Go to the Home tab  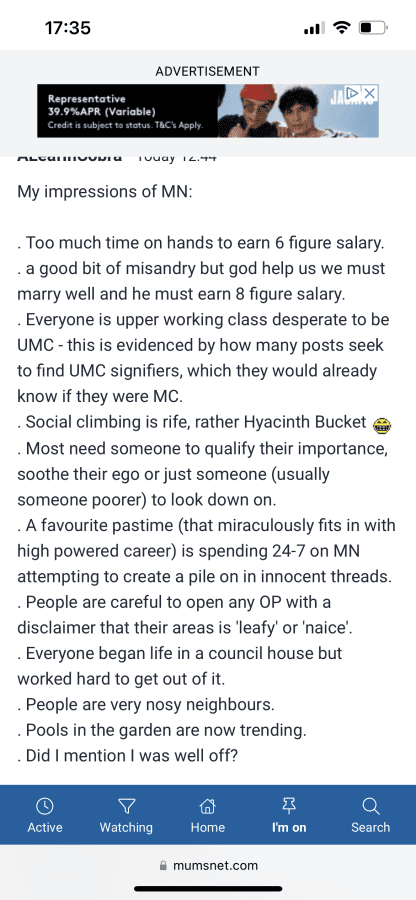(208, 815)
